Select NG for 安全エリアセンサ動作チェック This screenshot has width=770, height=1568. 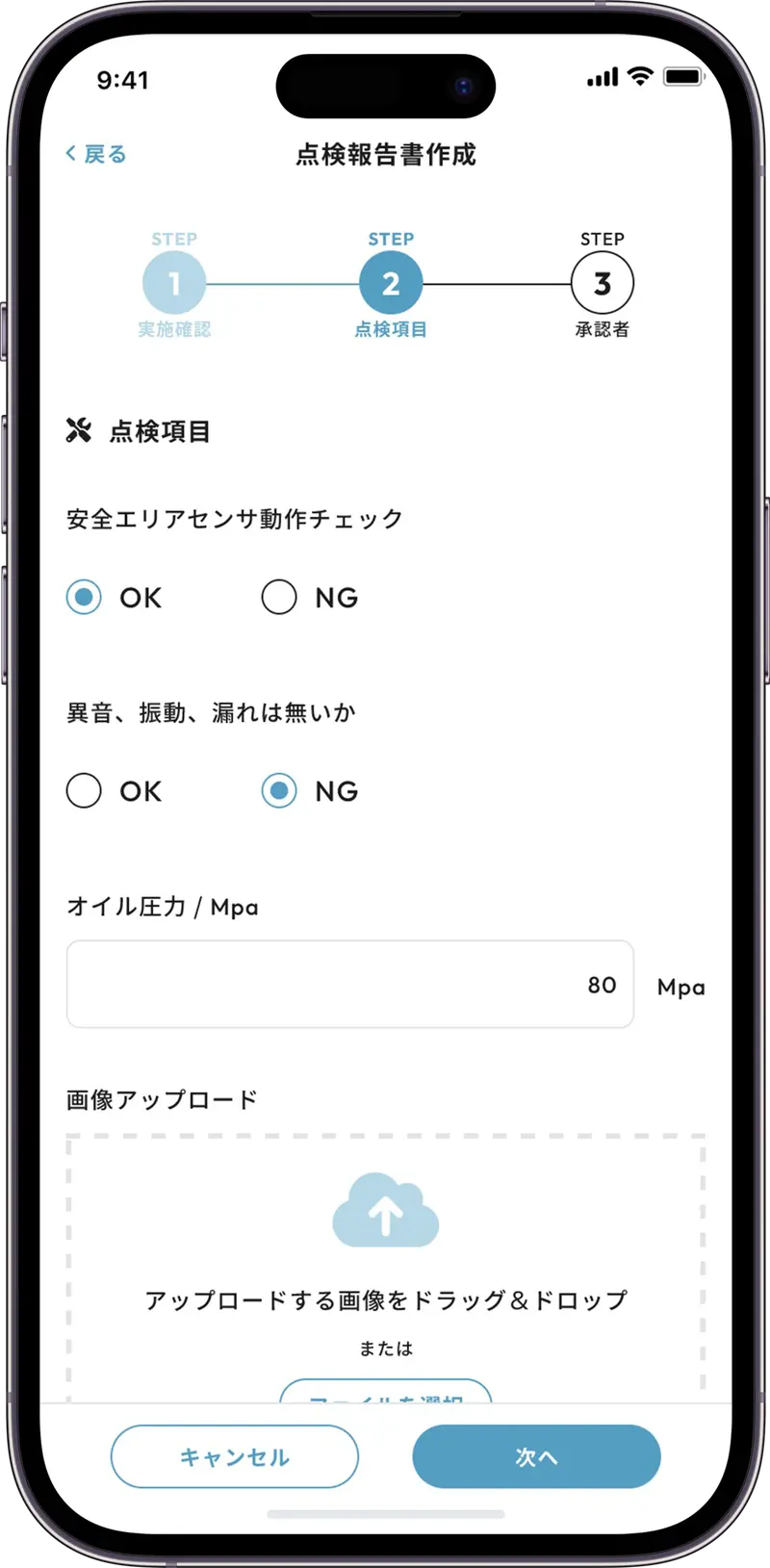(x=279, y=598)
